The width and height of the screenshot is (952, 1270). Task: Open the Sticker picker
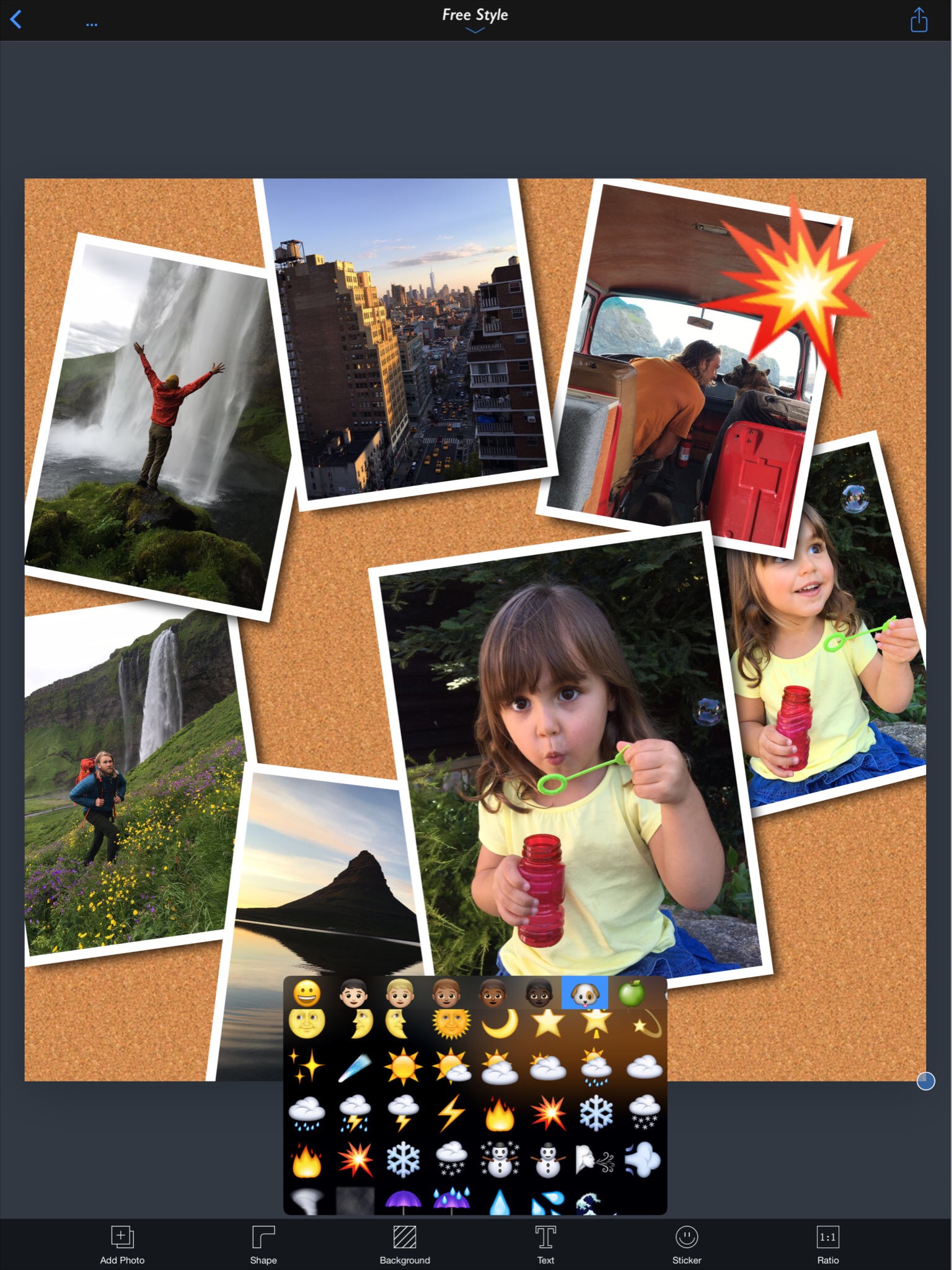[x=686, y=1244]
